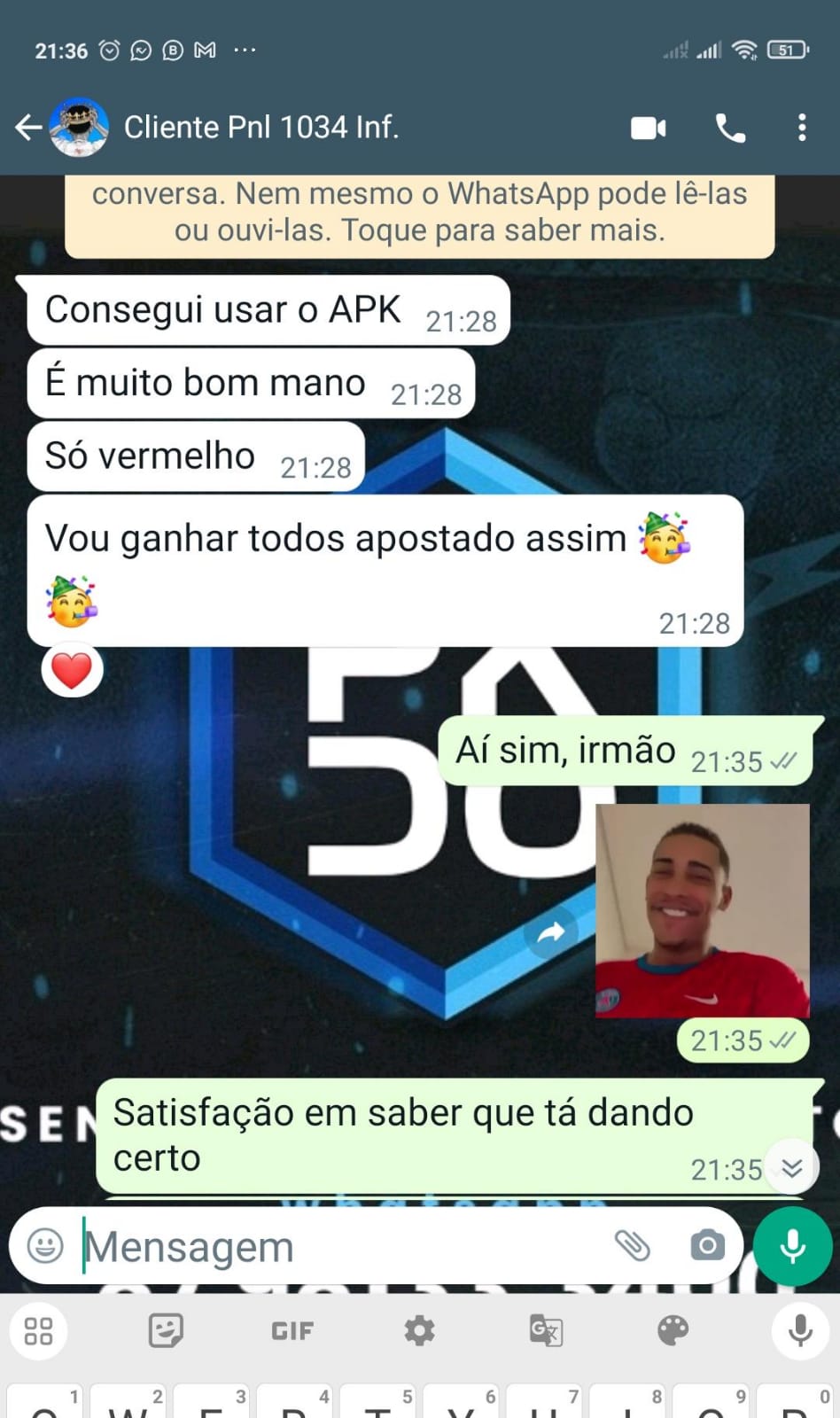Open the sent photo of smiling man
This screenshot has width=840, height=1418.
[702, 910]
